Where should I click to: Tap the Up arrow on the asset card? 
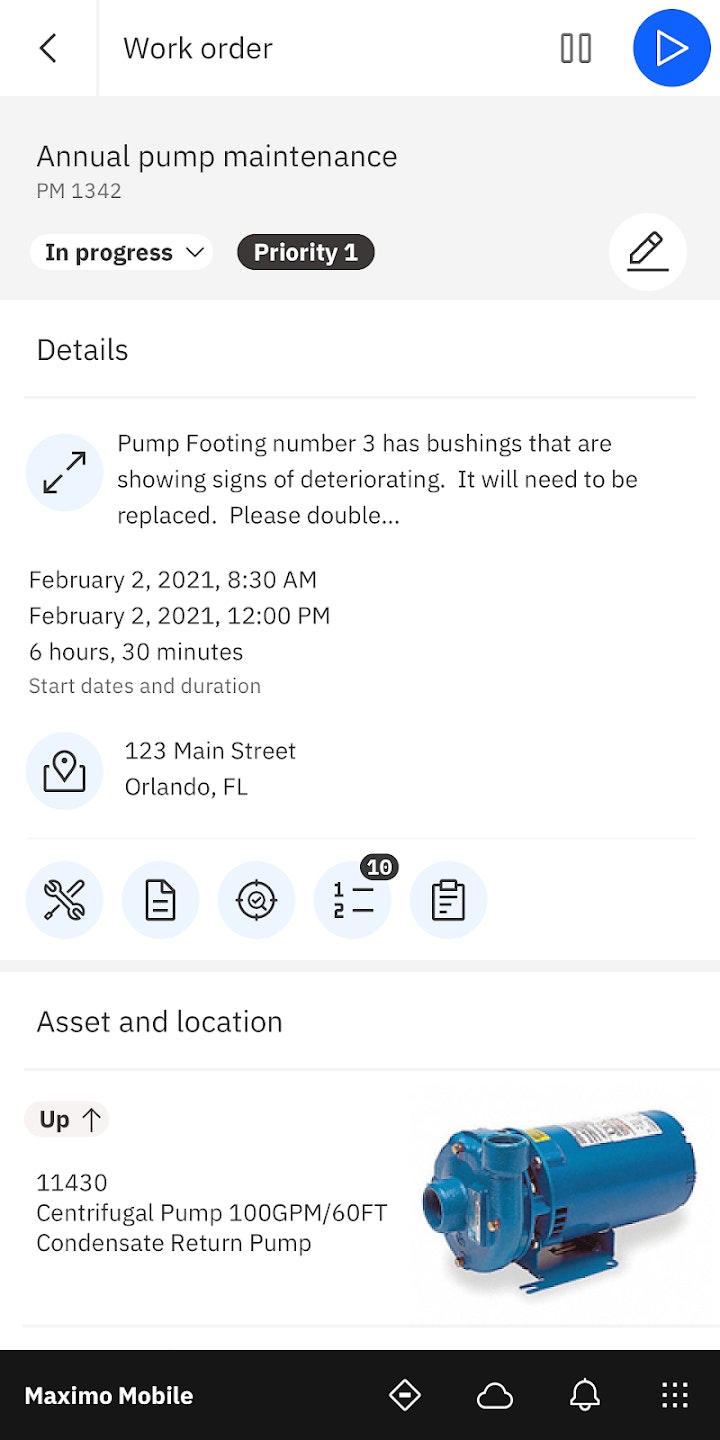(x=66, y=1119)
